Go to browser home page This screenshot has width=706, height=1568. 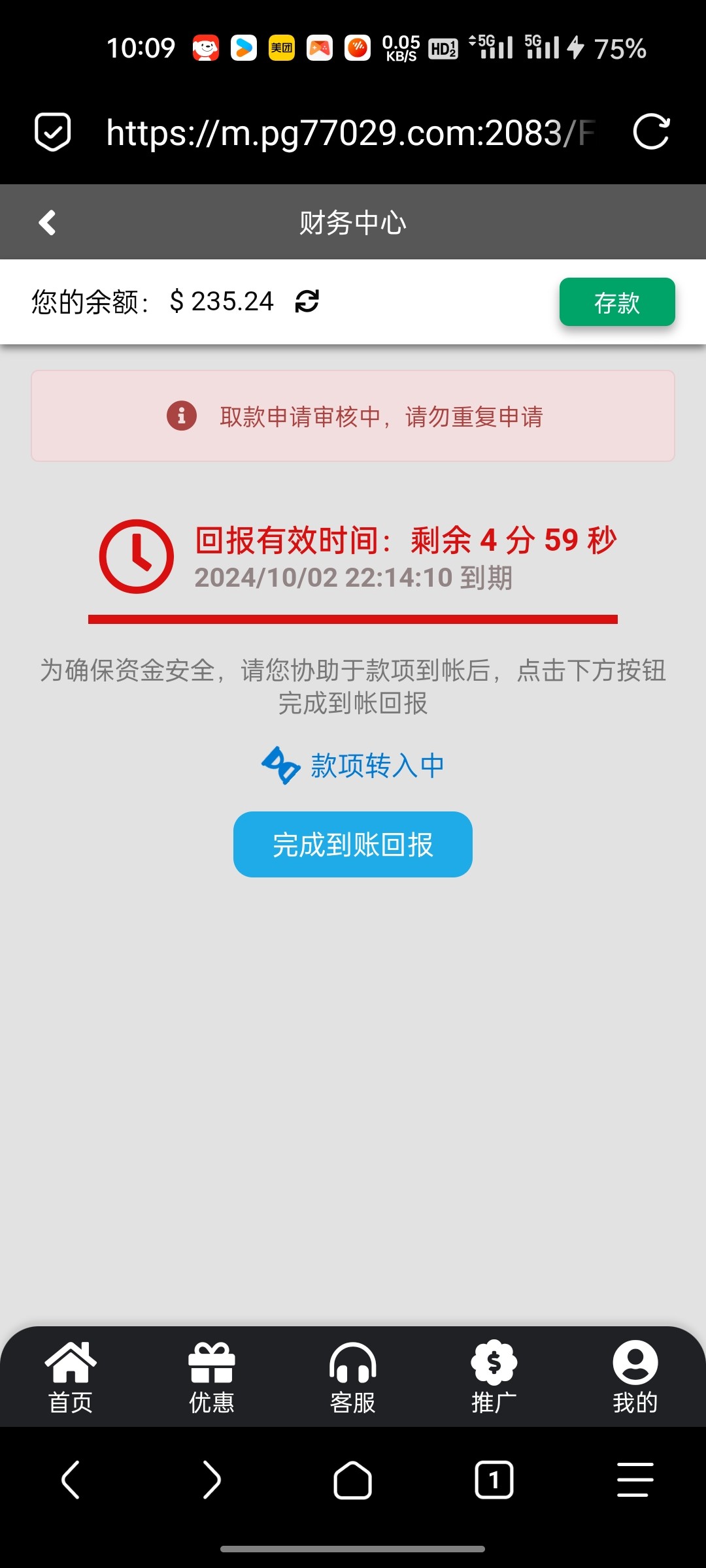click(x=353, y=1480)
